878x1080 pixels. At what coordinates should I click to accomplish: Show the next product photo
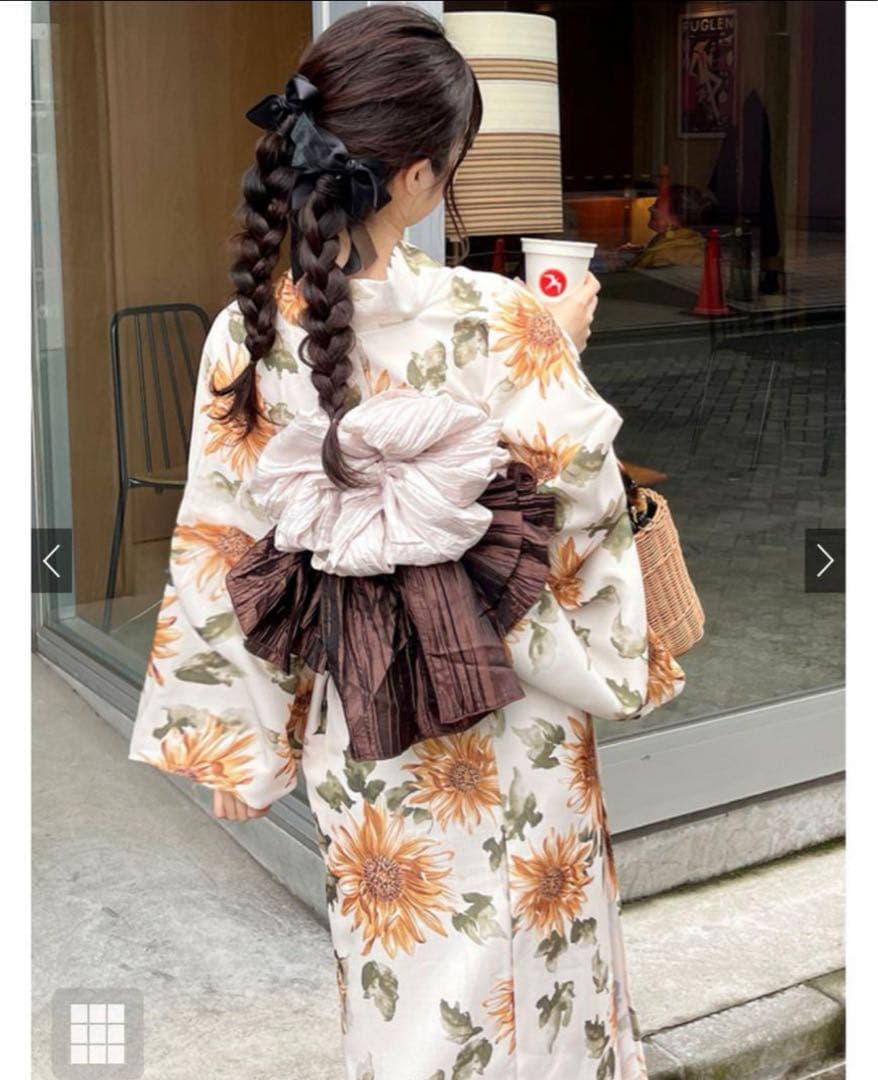824,561
